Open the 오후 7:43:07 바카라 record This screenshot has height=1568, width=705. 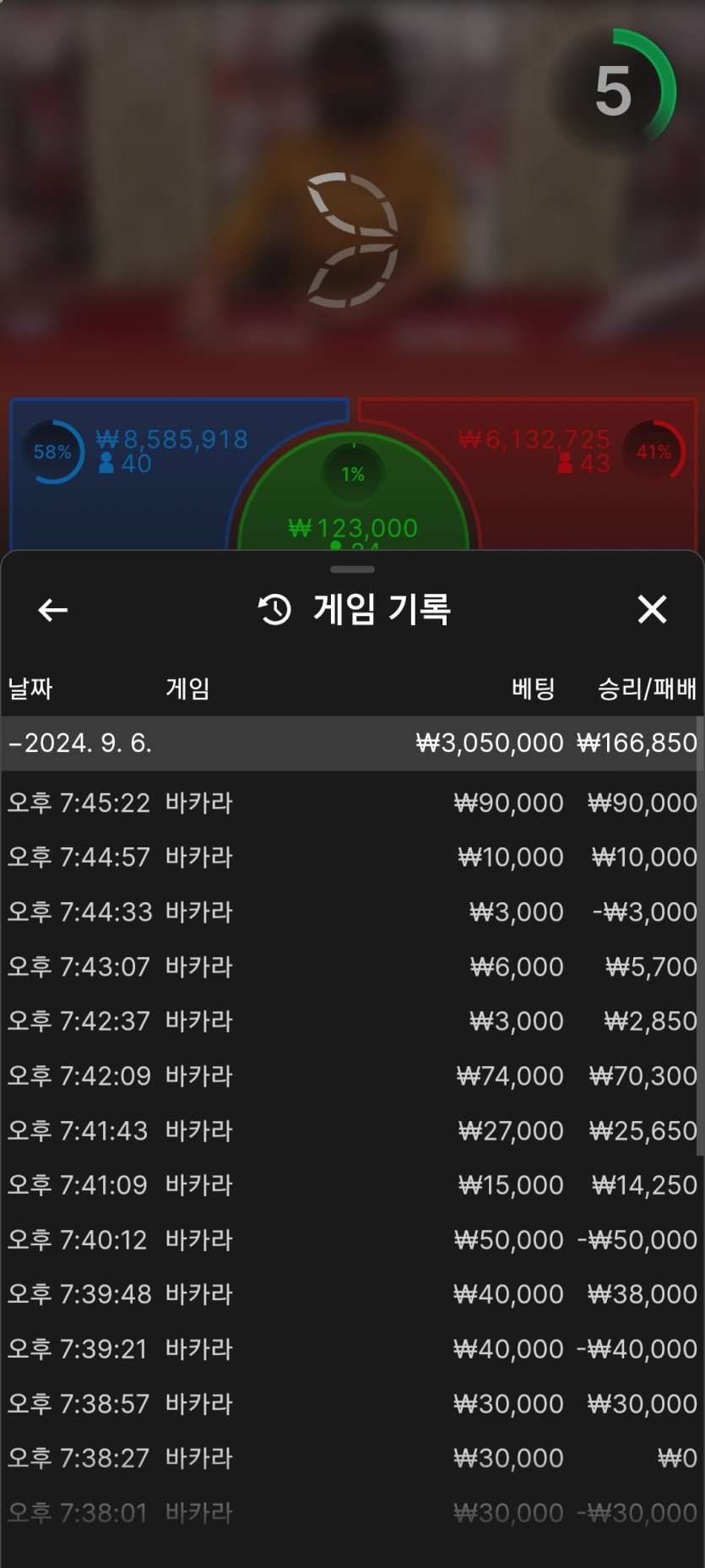point(352,966)
